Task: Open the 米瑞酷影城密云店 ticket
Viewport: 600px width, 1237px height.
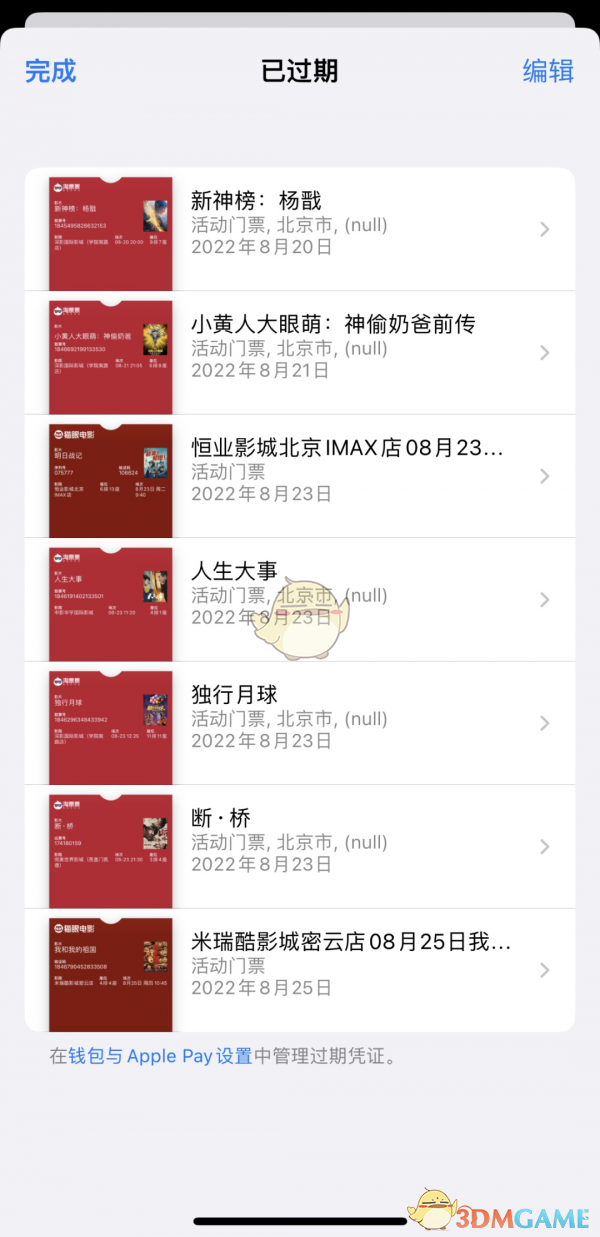Action: (300, 970)
